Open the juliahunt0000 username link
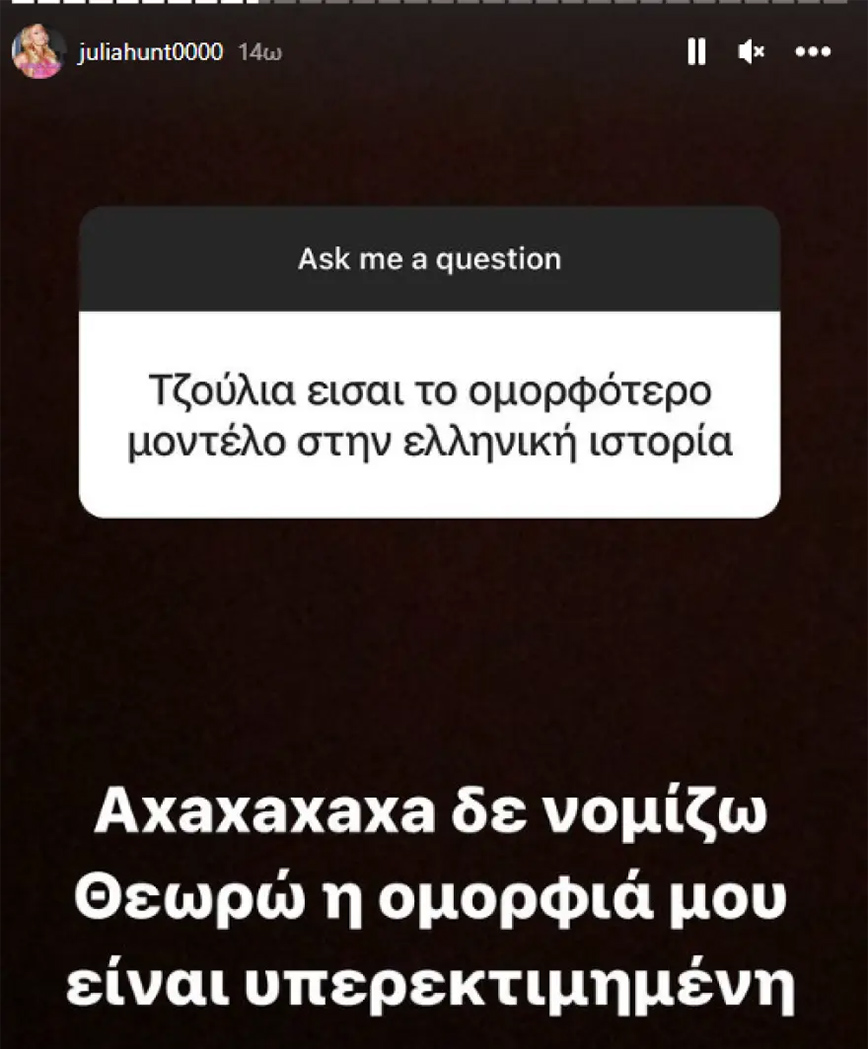 click(150, 52)
